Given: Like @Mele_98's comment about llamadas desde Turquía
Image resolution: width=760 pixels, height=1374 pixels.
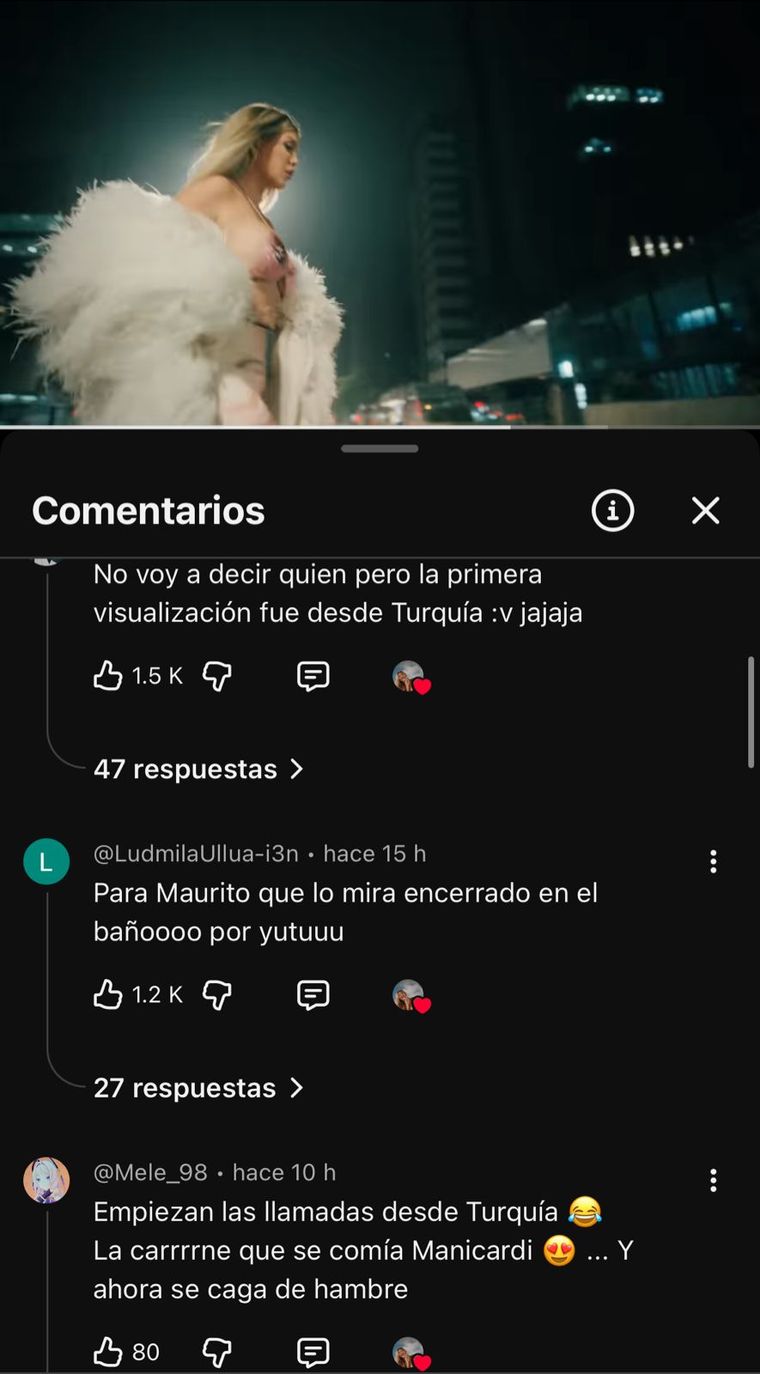Looking at the screenshot, I should click(110, 1352).
